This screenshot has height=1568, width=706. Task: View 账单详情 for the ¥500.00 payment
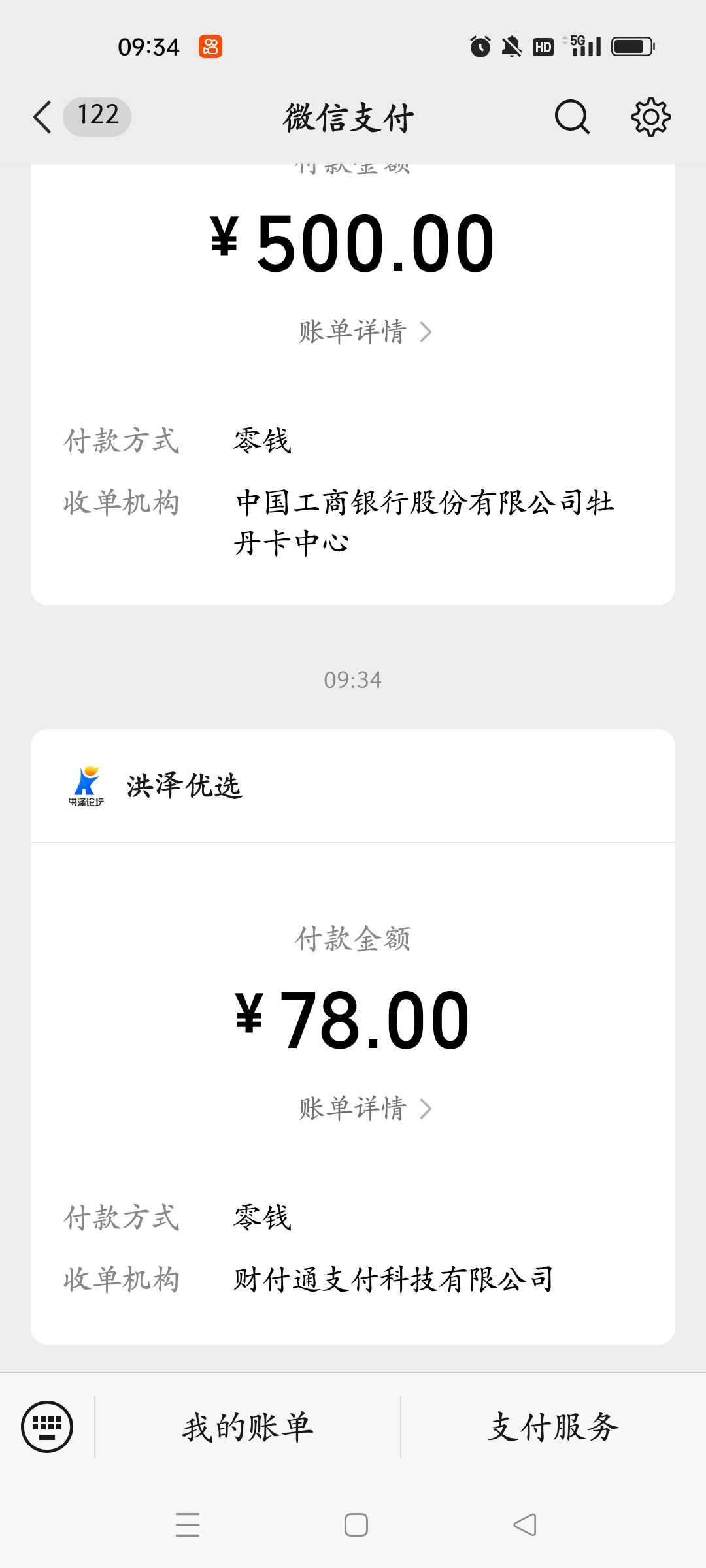(365, 332)
